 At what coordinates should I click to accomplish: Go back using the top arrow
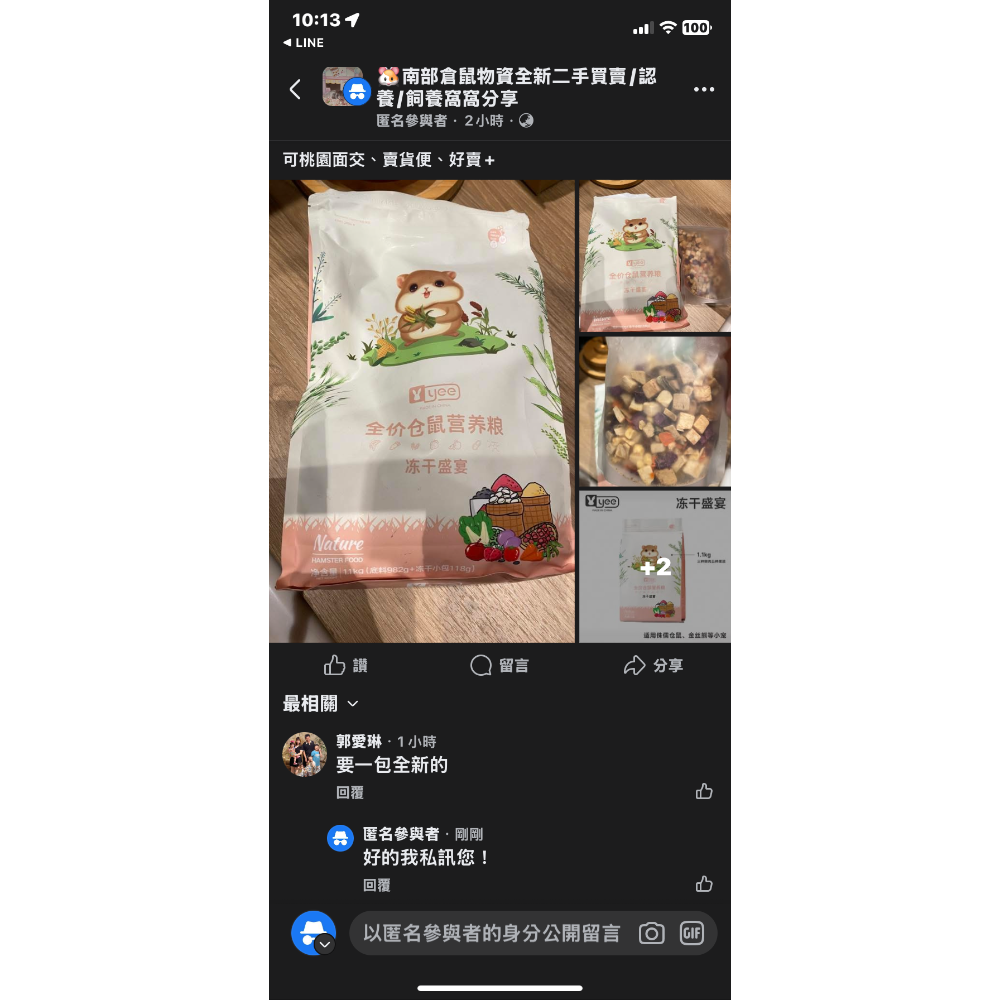(x=295, y=89)
